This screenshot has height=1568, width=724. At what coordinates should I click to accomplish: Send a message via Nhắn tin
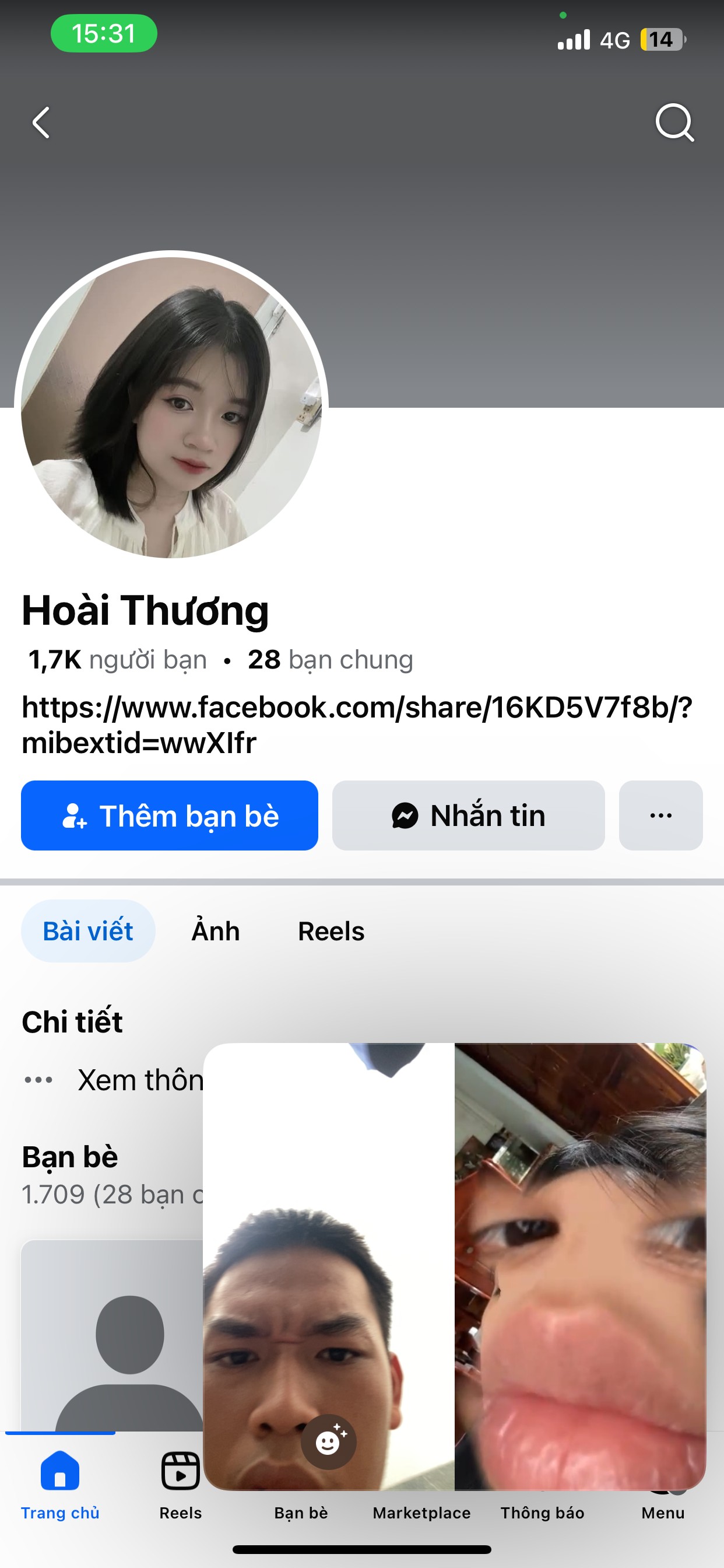point(469,815)
